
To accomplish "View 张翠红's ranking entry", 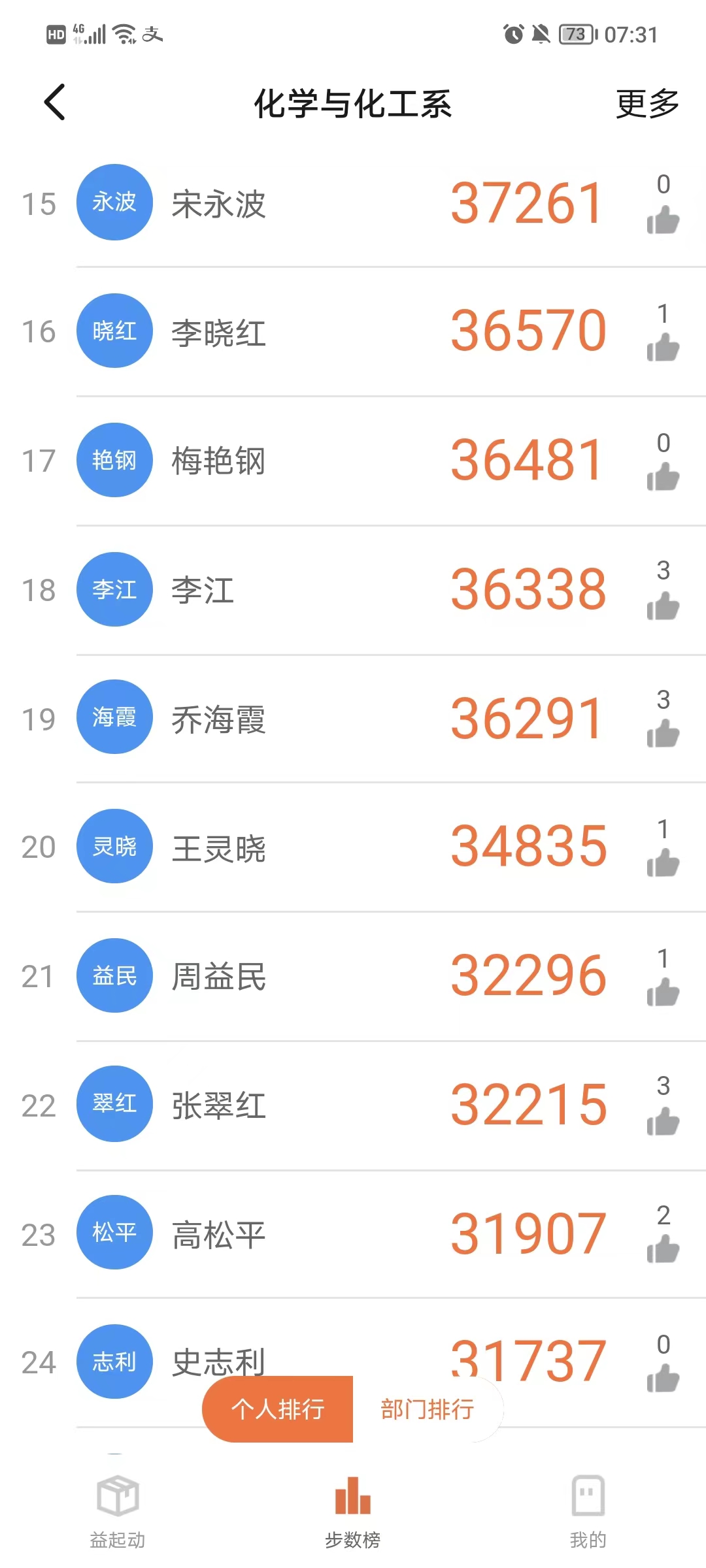I will (353, 1105).
